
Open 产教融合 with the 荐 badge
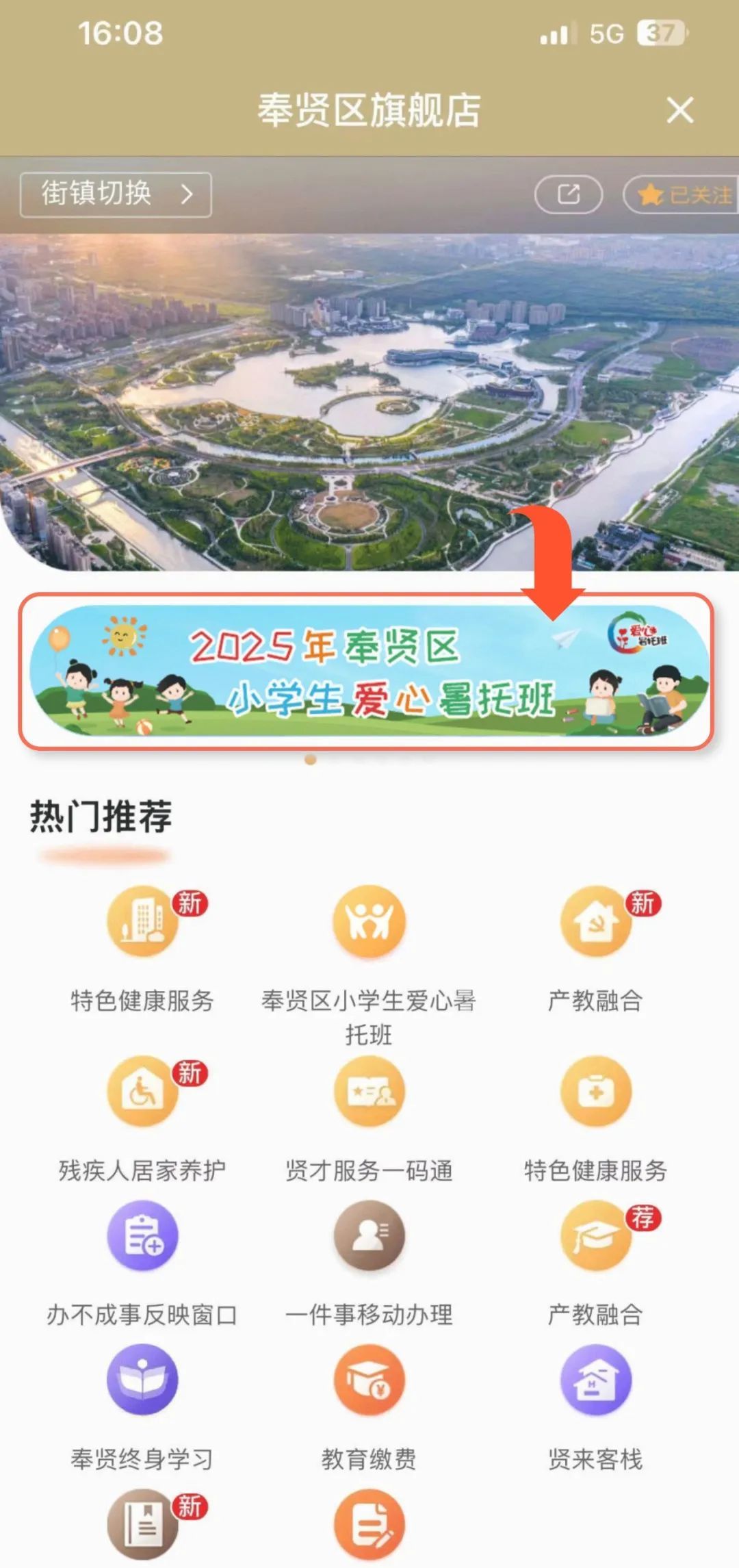point(595,1236)
